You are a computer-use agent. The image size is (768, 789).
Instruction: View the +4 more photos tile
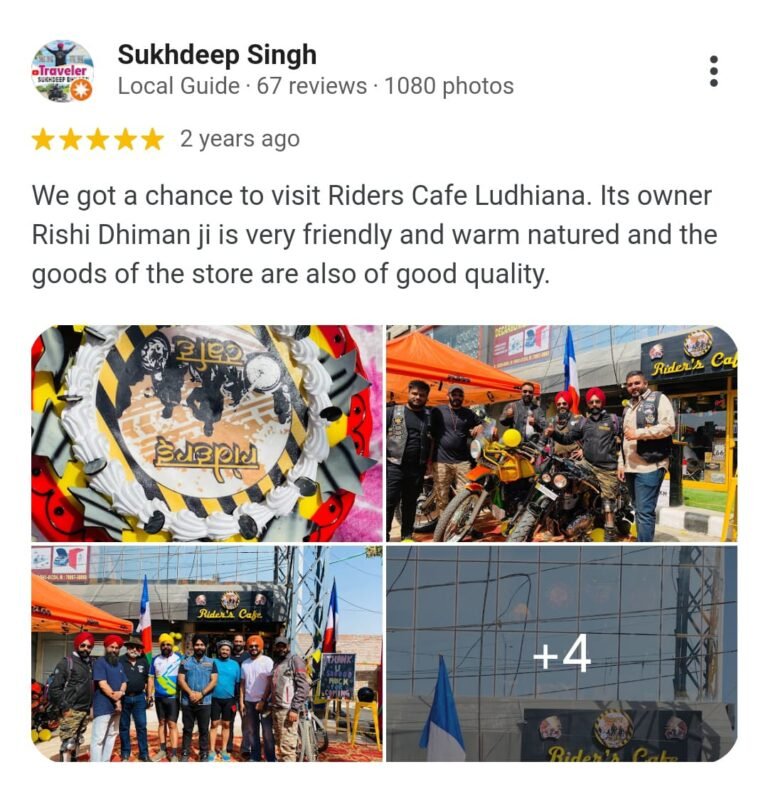coord(561,653)
